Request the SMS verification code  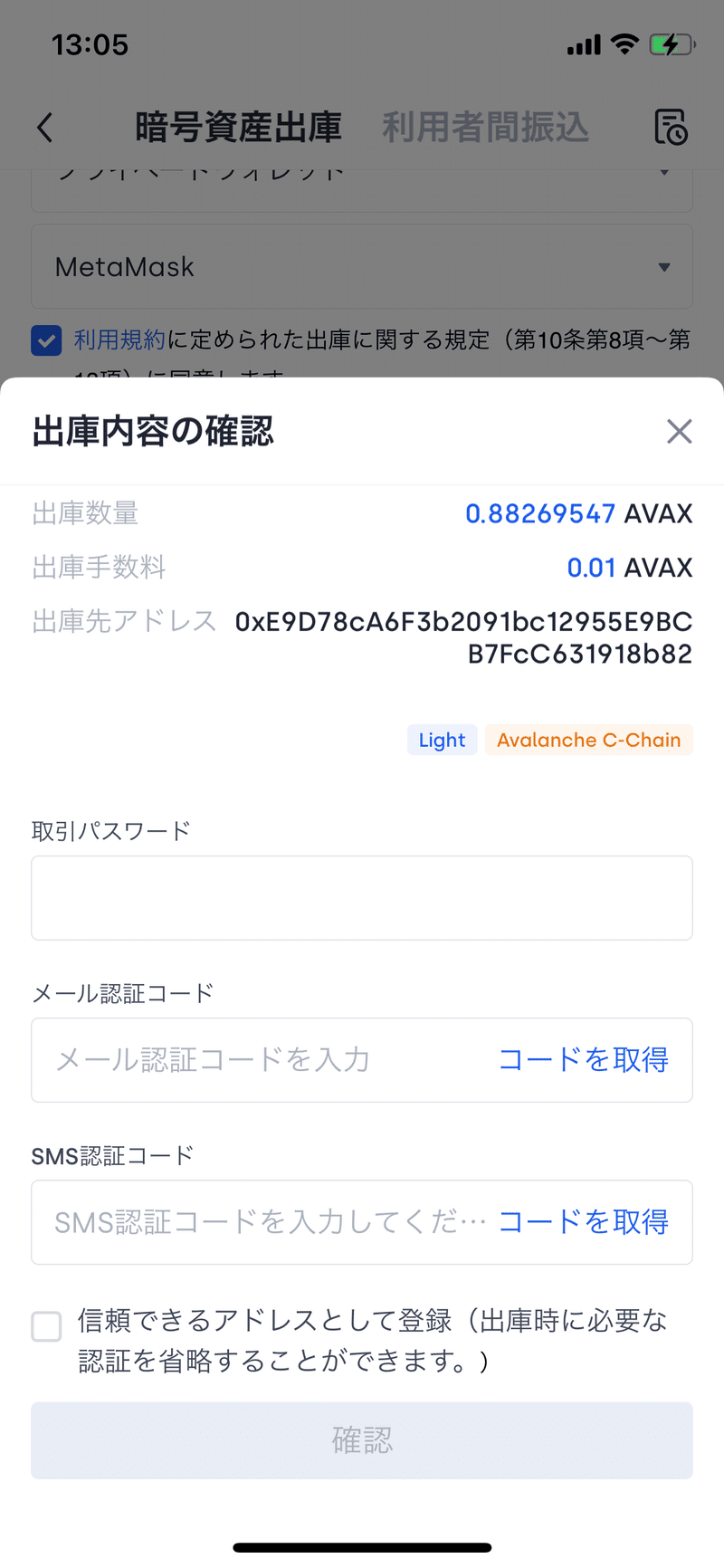(584, 1222)
